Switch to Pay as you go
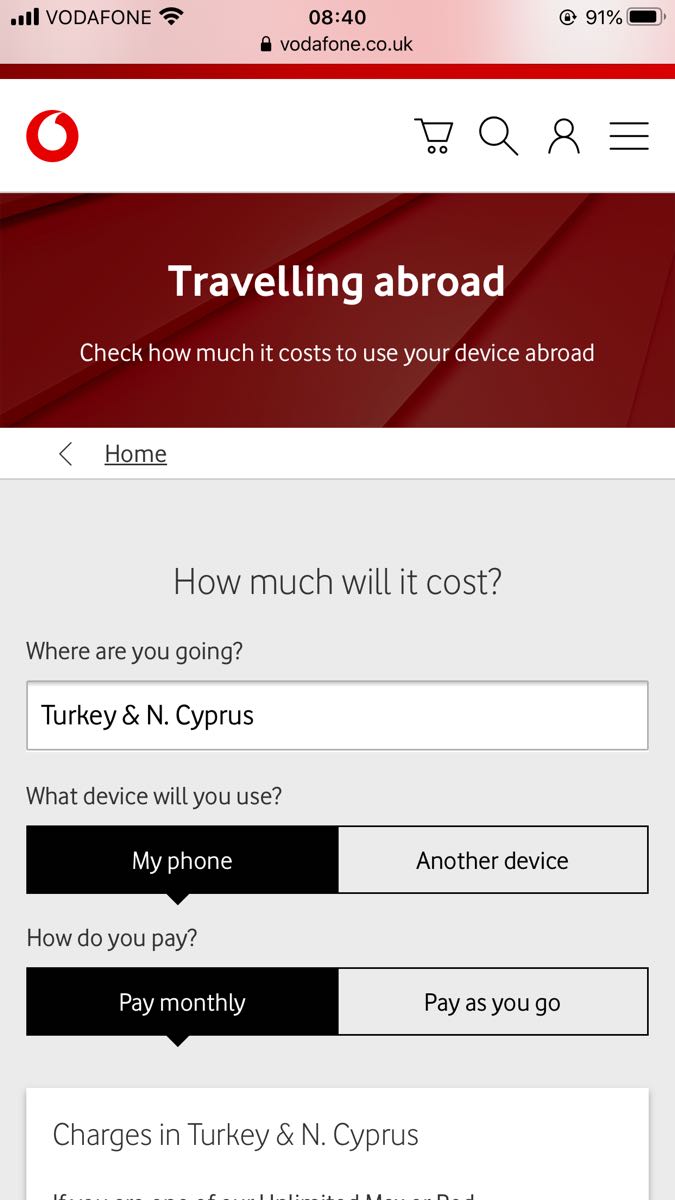 click(492, 1002)
